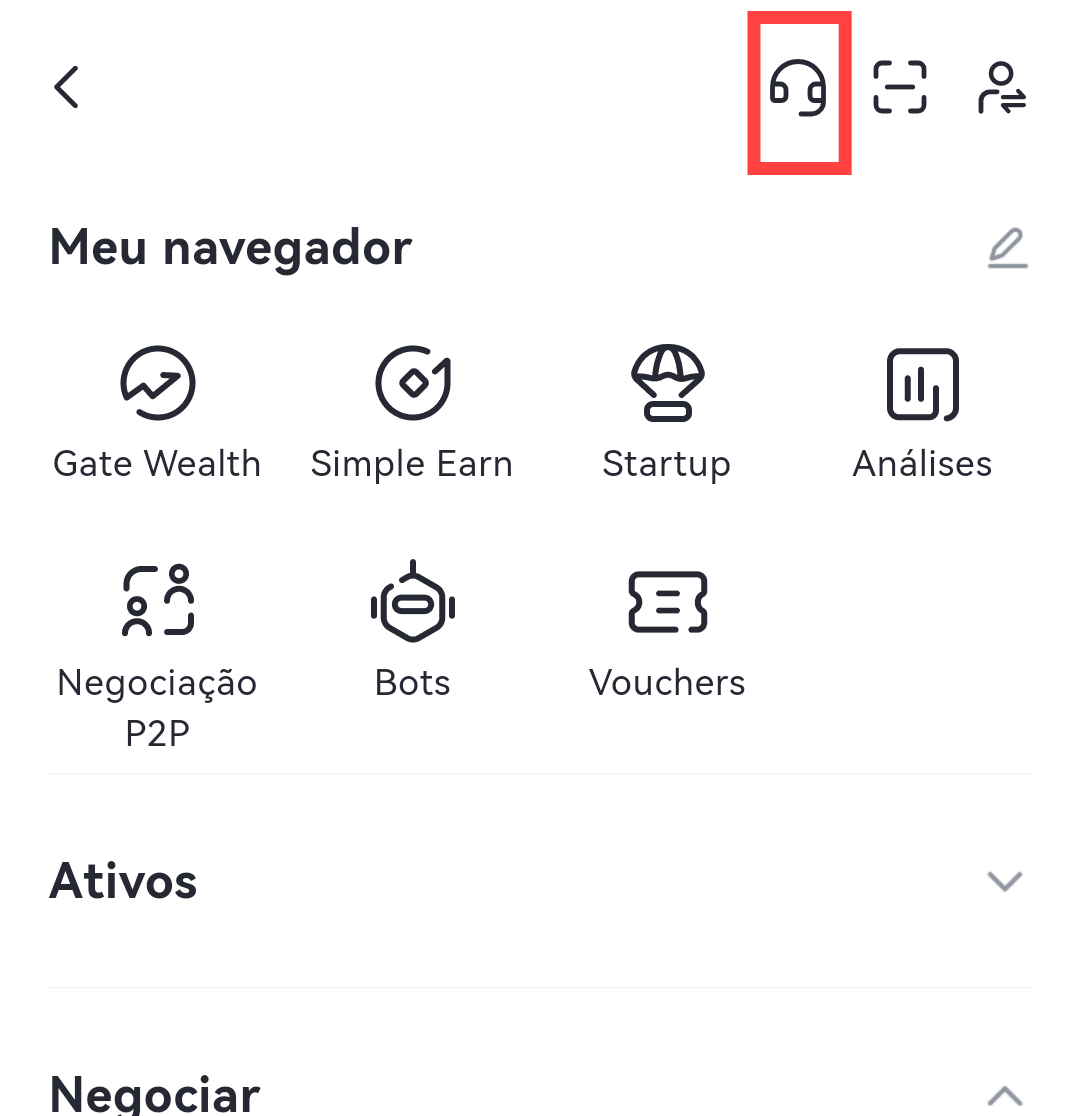
Task: Collapse the Negociar section
Action: (x=1004, y=1094)
